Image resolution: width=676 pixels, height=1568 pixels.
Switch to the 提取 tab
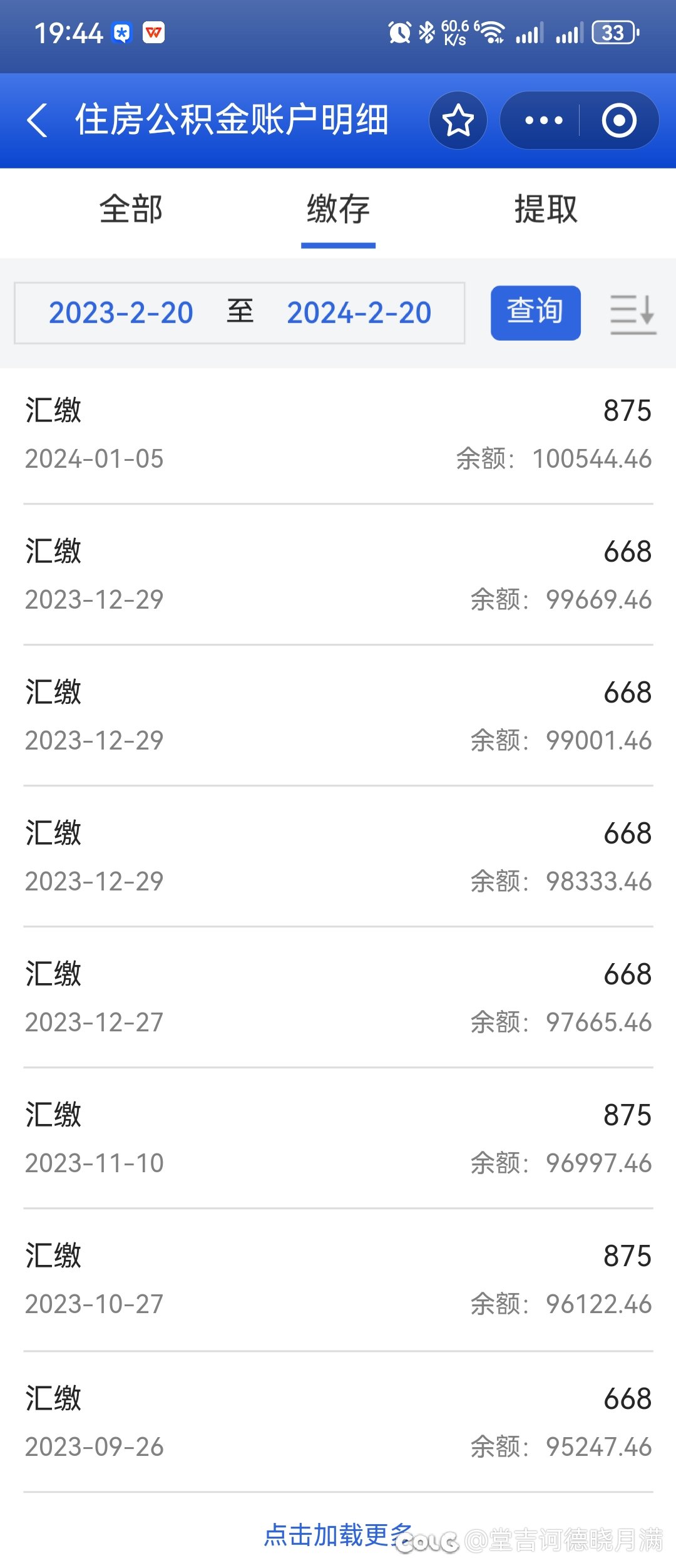point(546,209)
